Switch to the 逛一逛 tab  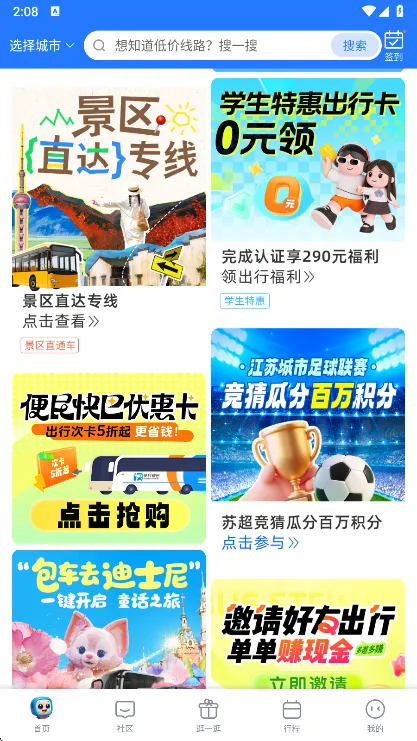pyautogui.click(x=208, y=715)
